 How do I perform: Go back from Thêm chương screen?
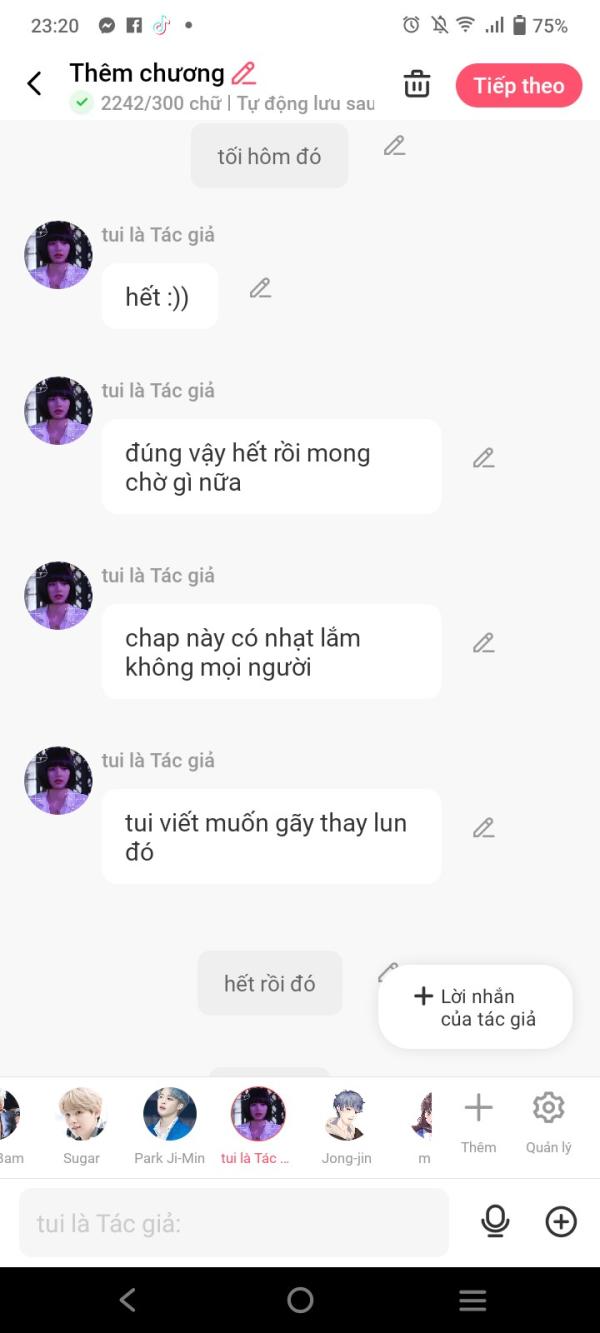click(34, 84)
